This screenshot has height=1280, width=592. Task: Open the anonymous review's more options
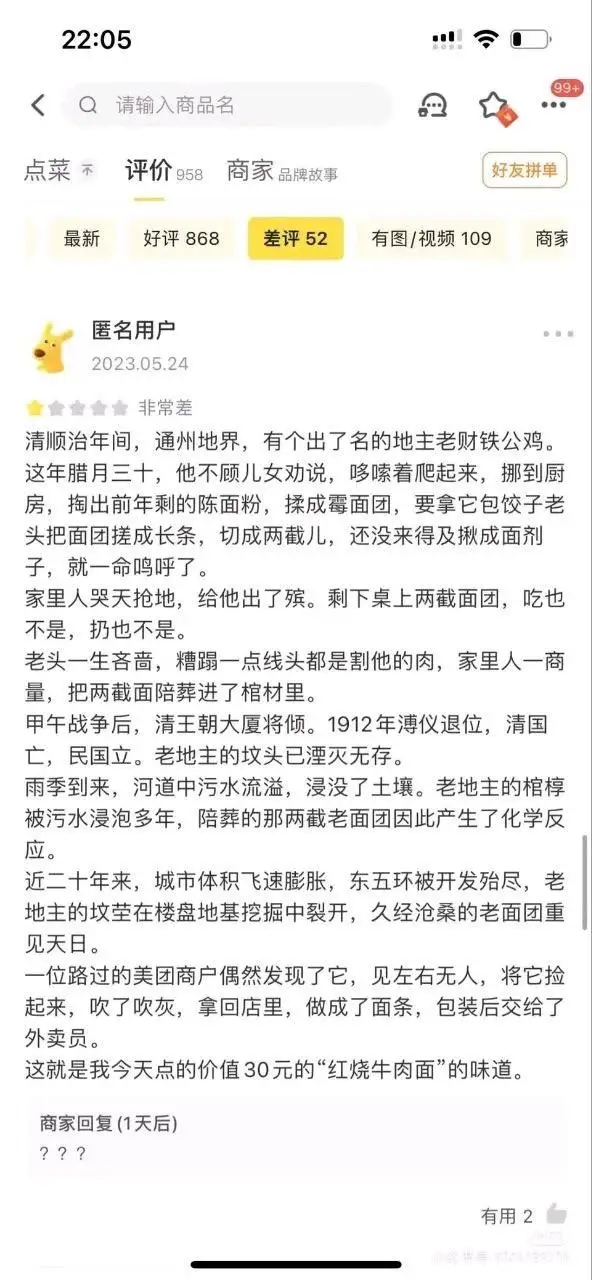tap(558, 334)
